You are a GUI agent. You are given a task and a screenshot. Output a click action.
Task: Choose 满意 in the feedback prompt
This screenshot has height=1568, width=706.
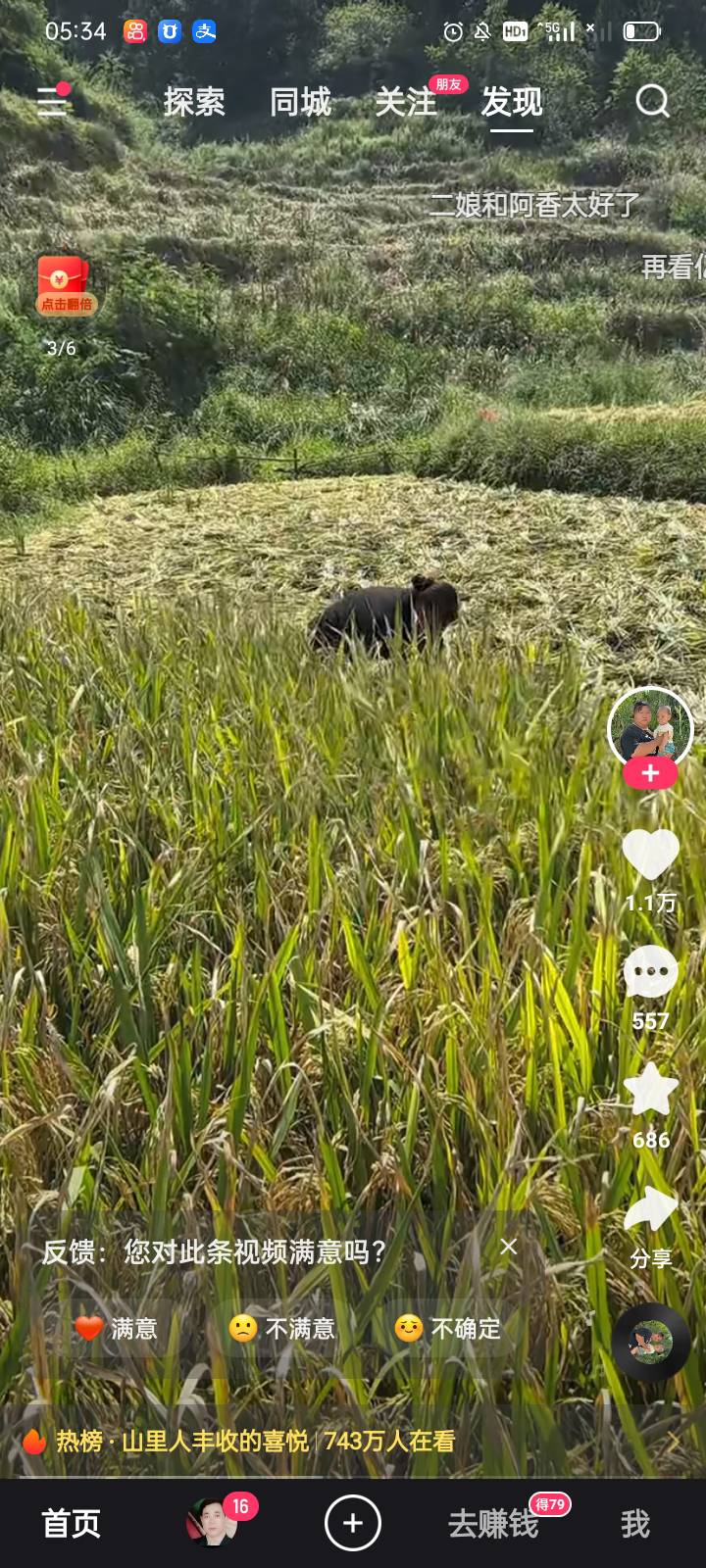pos(118,1329)
